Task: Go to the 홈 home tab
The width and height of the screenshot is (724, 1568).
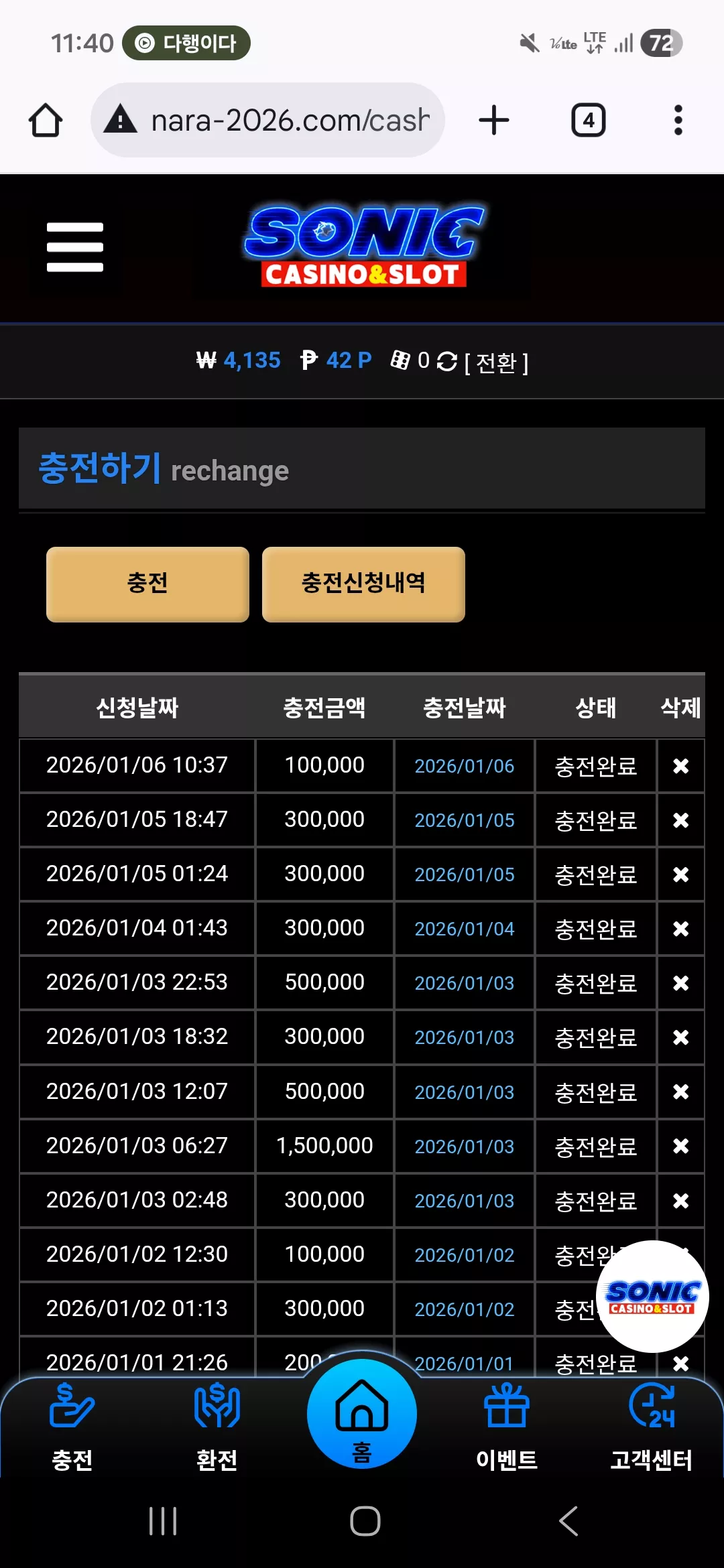Action: 362,1414
